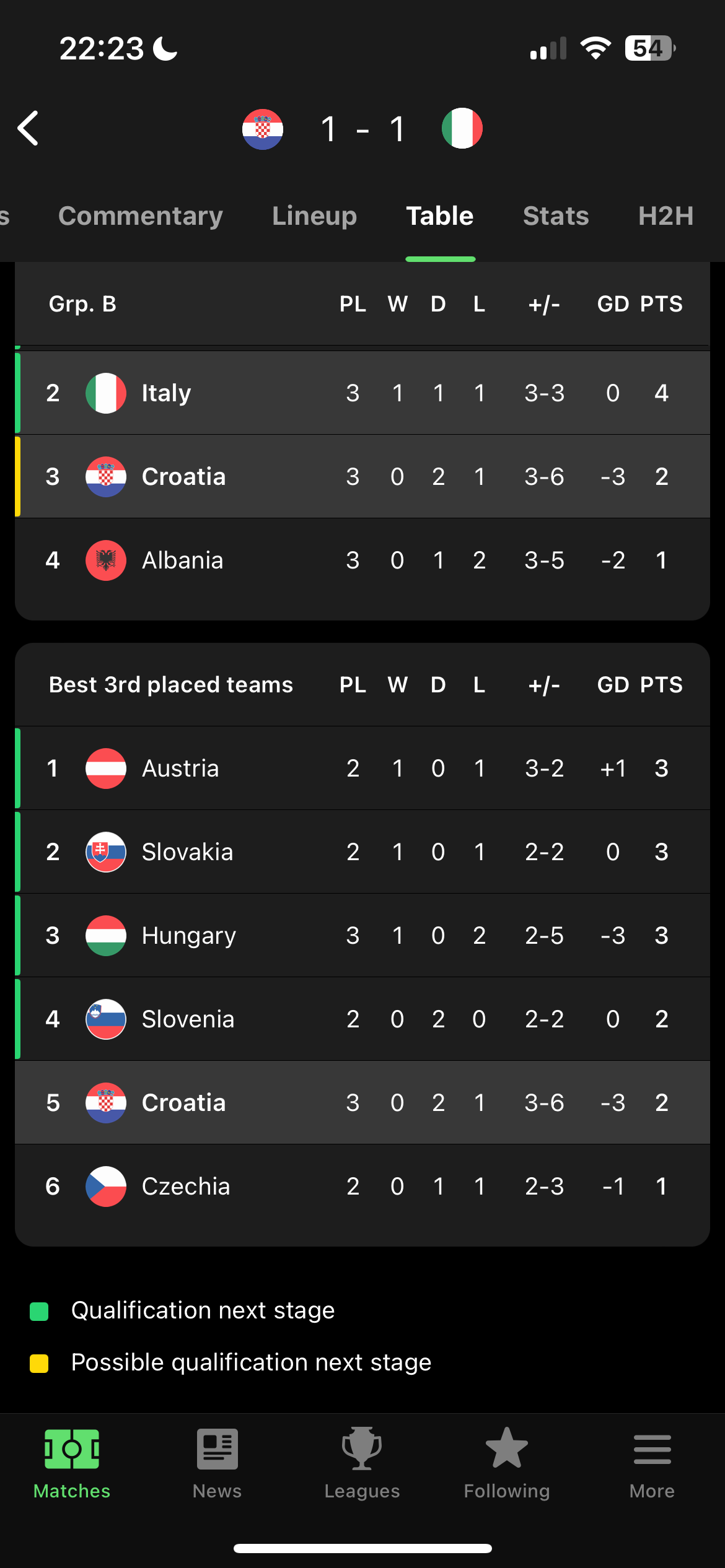Switch to the Leagues section

(362, 1464)
